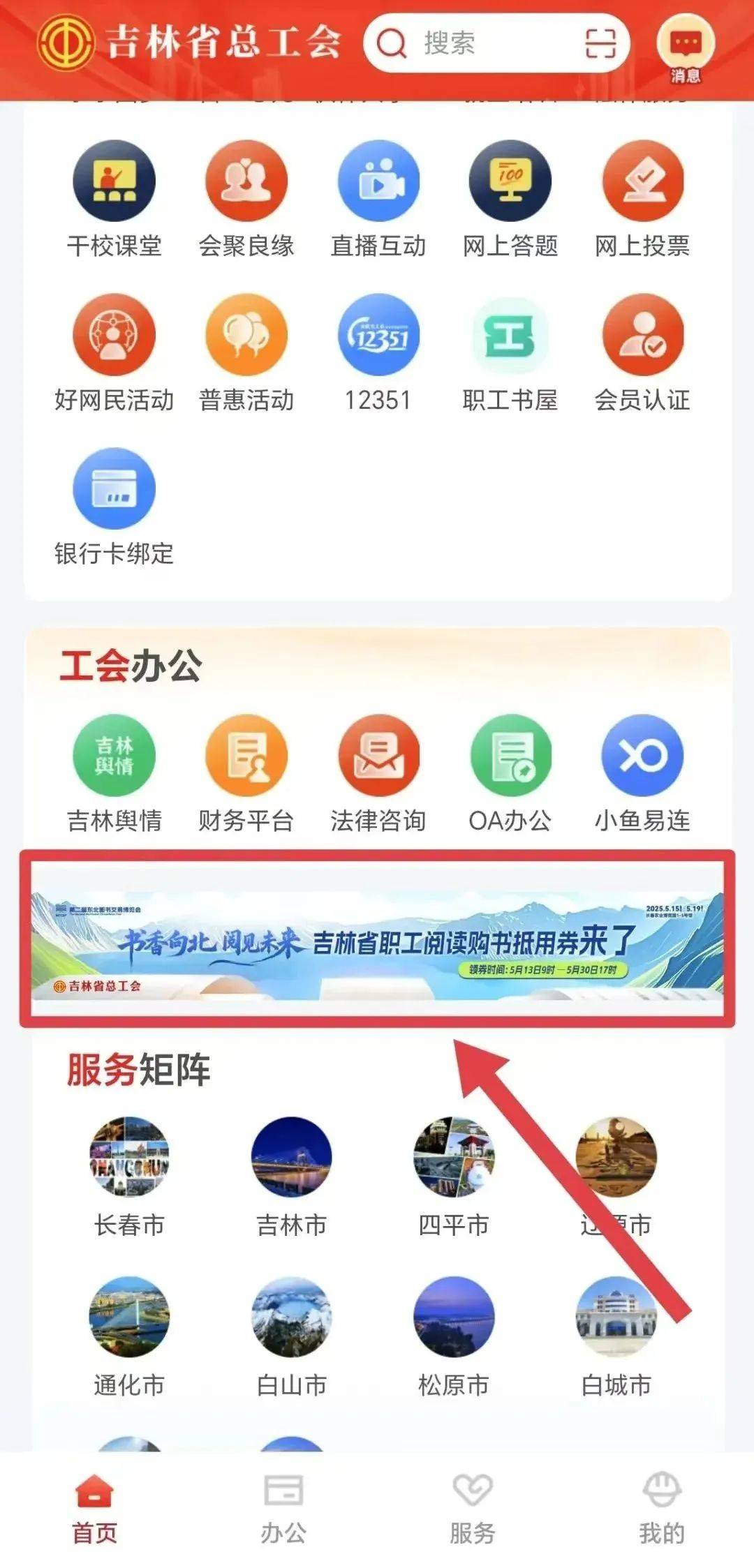754x1568 pixels.
Task: Switch to the 我的 tab
Action: tap(661, 1507)
